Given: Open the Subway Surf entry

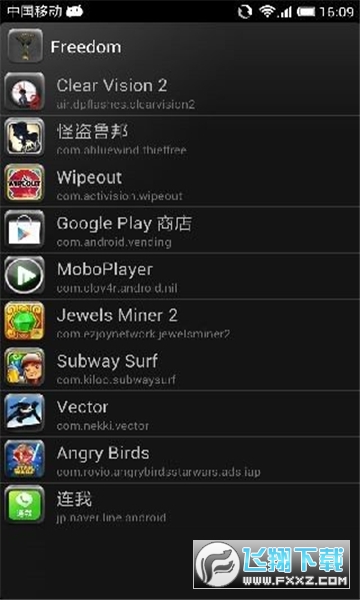Looking at the screenshot, I should 180,367.
